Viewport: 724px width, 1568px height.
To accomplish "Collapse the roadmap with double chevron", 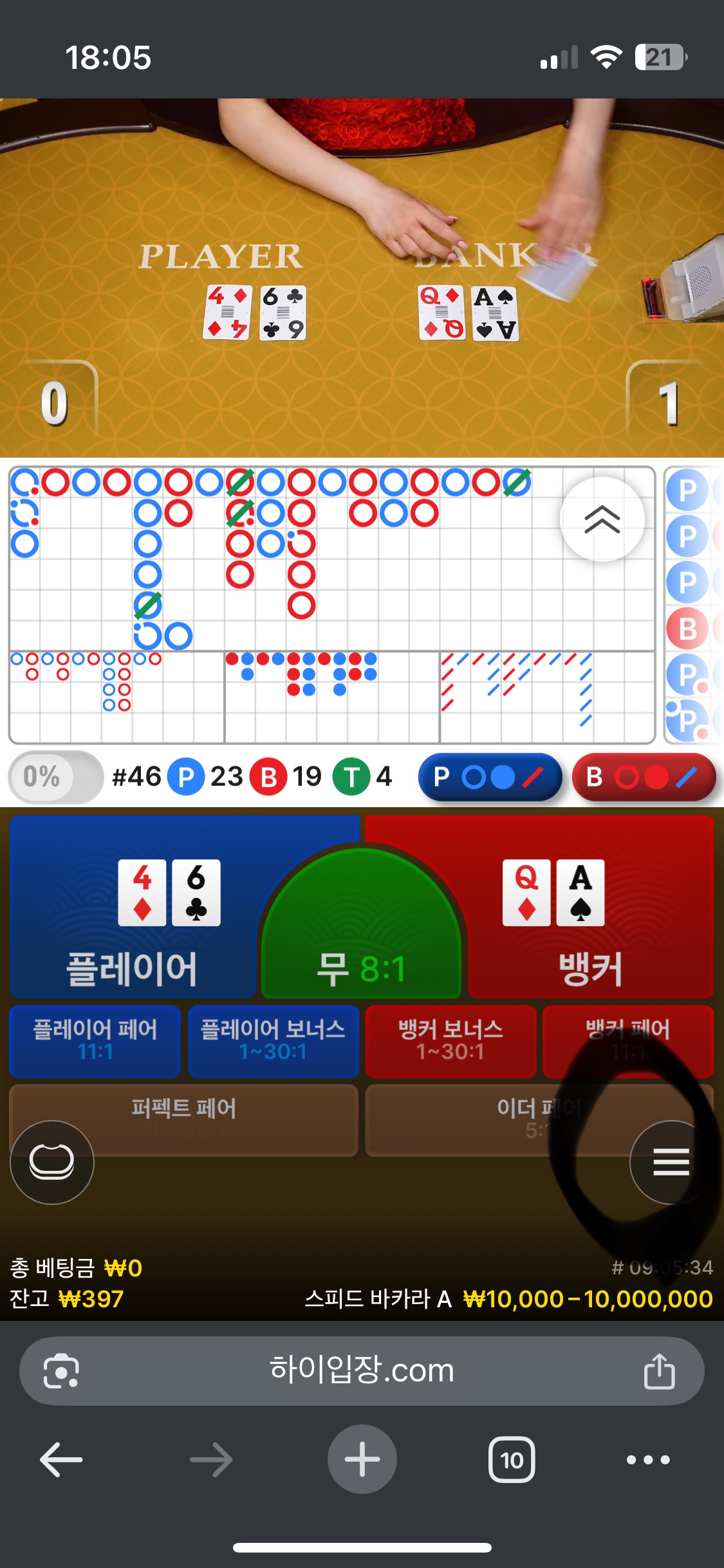I will [x=602, y=519].
